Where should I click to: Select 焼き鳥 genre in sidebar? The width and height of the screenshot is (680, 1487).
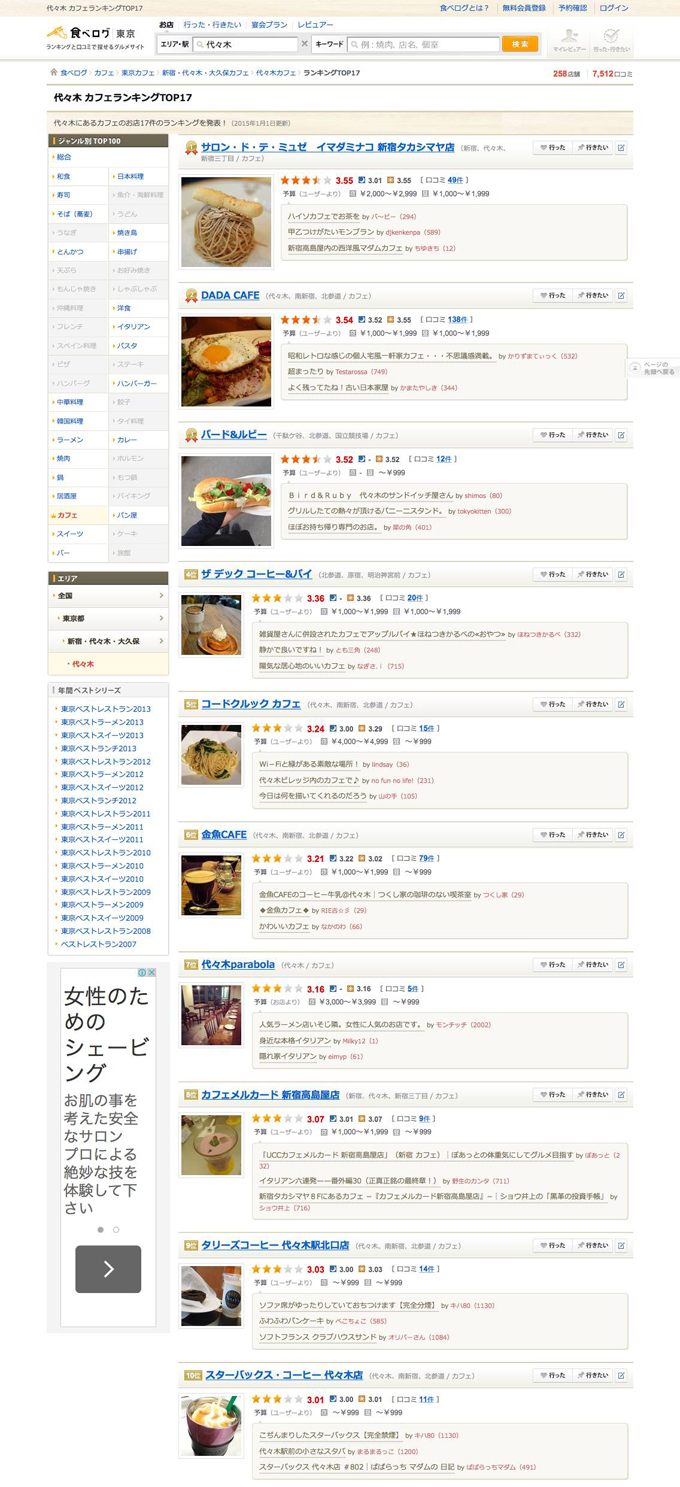(x=127, y=232)
